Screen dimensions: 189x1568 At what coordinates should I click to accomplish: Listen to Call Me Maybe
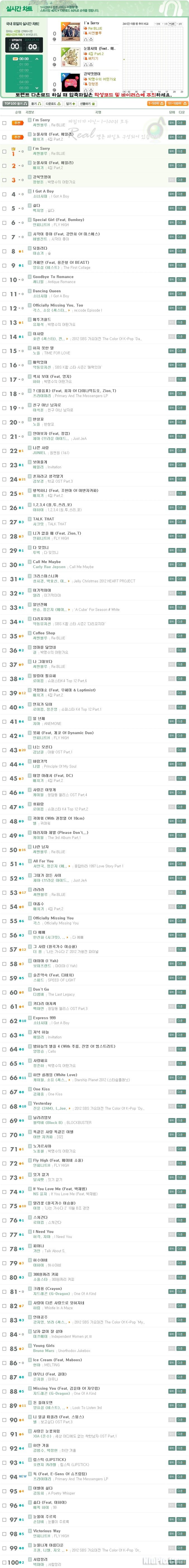coord(171,564)
